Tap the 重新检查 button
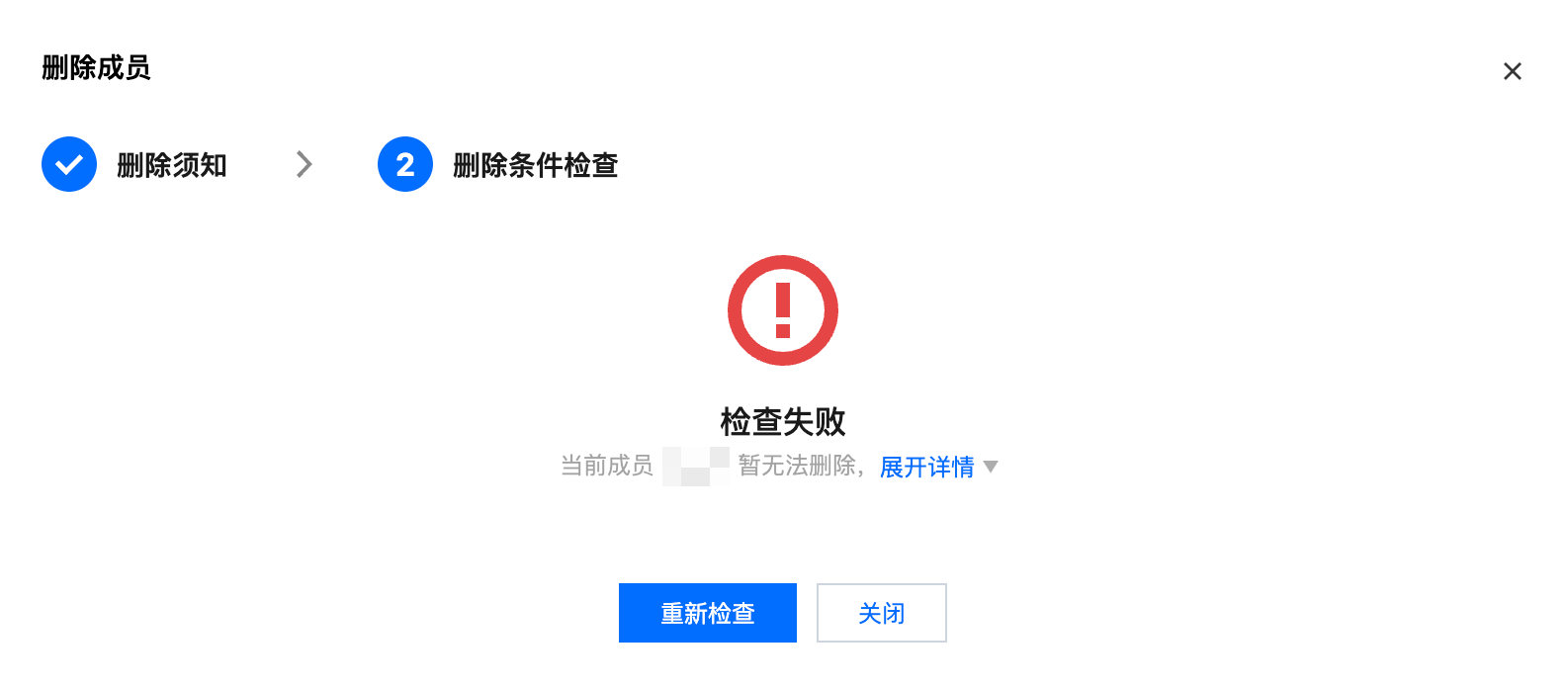The width and height of the screenshot is (1568, 688). [707, 613]
